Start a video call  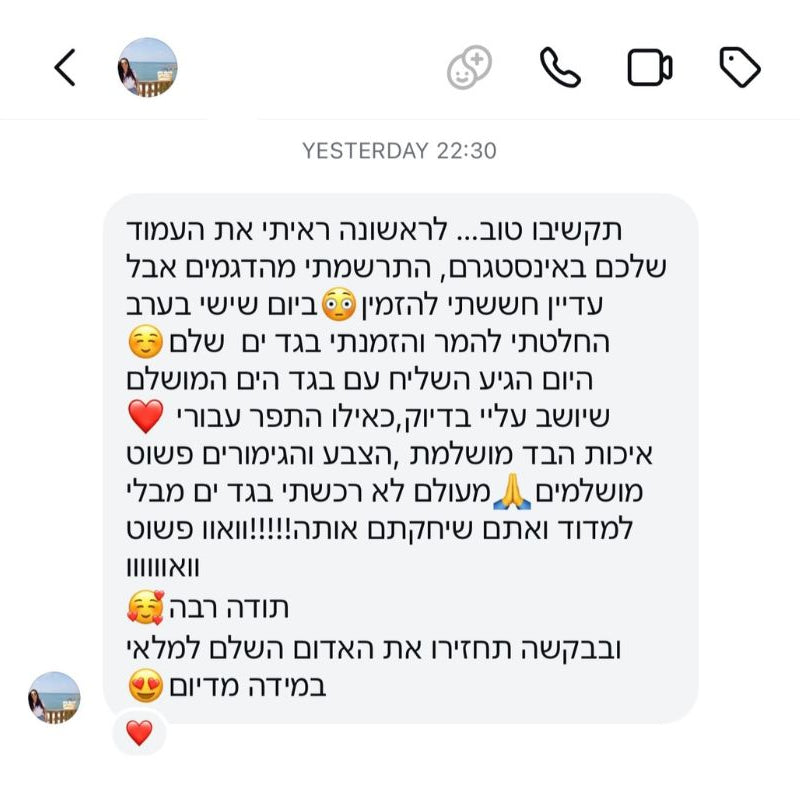(x=650, y=68)
